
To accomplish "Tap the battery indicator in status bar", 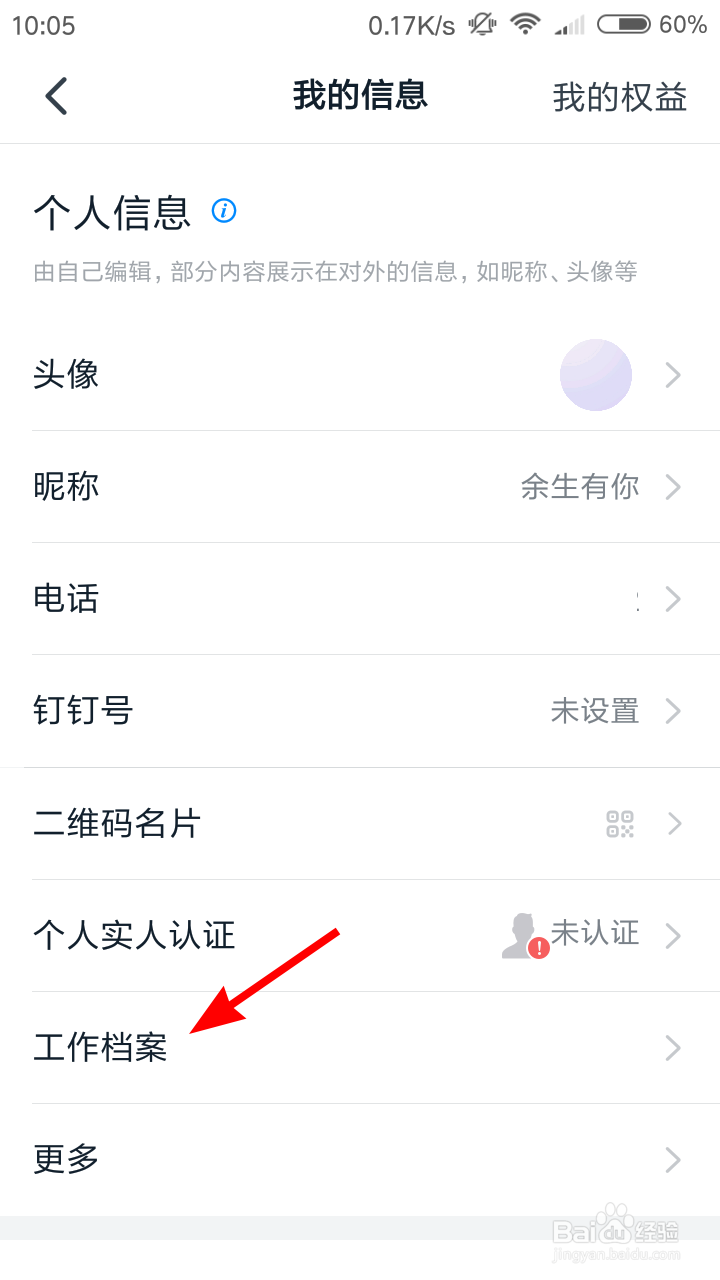I will click(625, 24).
